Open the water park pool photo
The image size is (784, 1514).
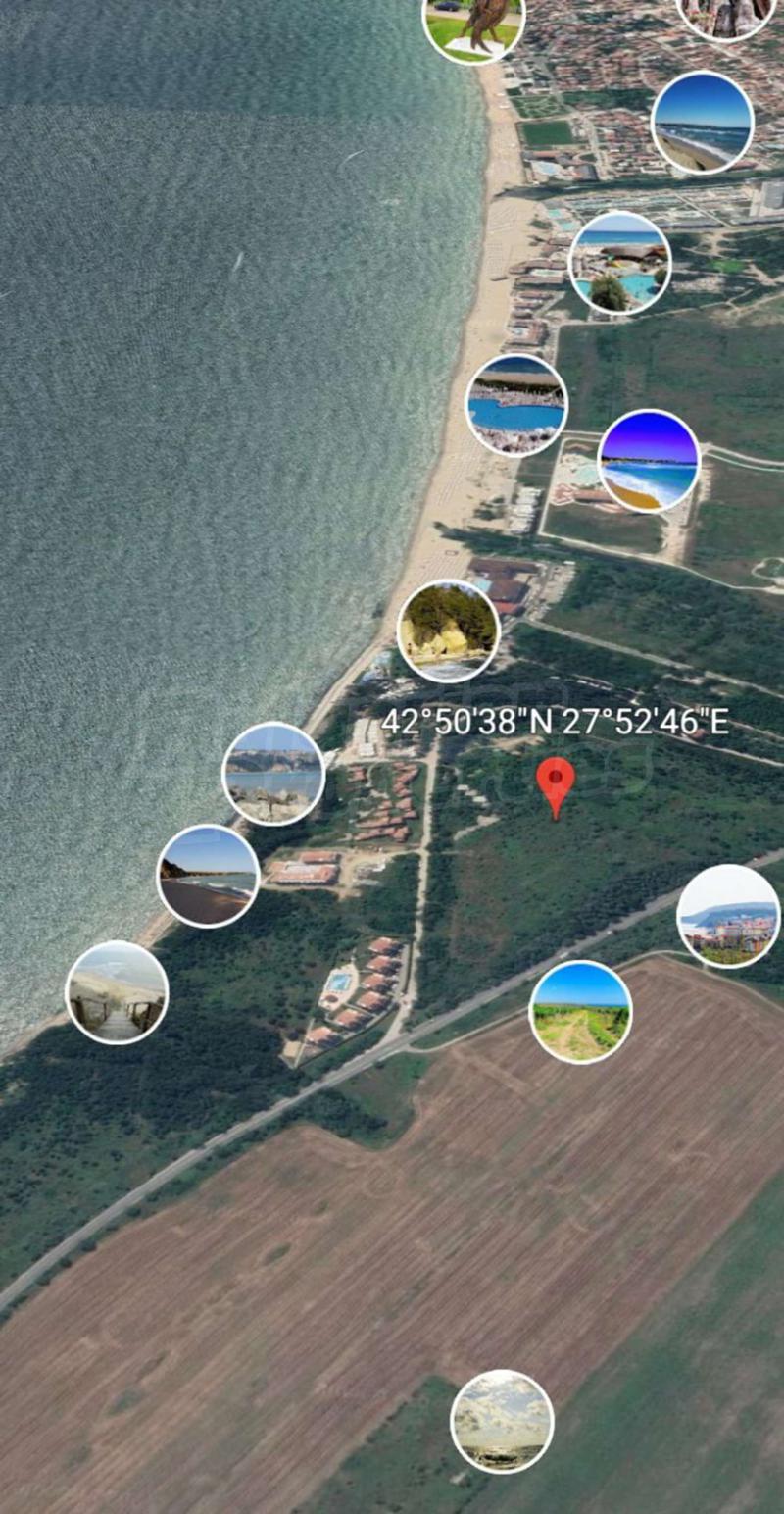(619, 263)
